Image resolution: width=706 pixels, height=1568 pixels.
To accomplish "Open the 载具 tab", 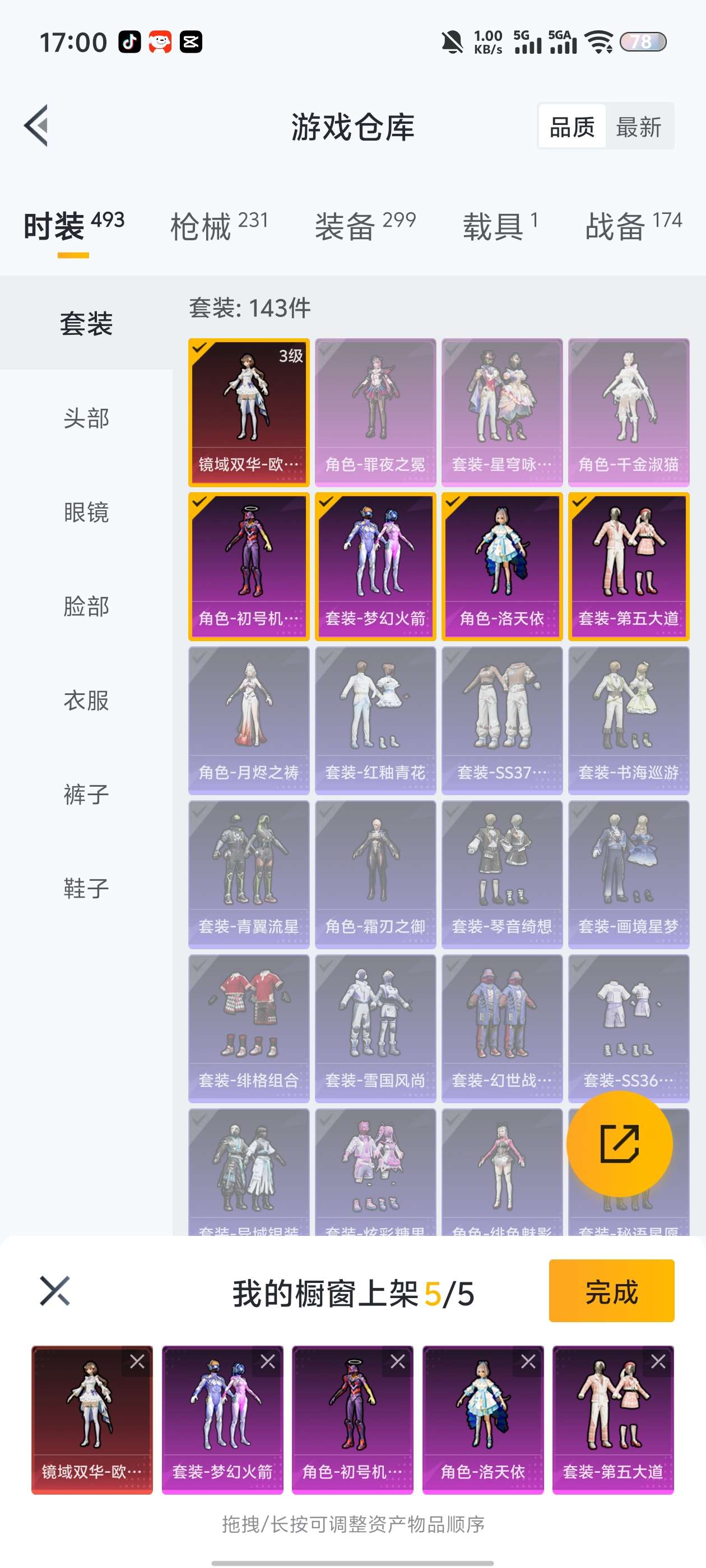I will [x=501, y=226].
